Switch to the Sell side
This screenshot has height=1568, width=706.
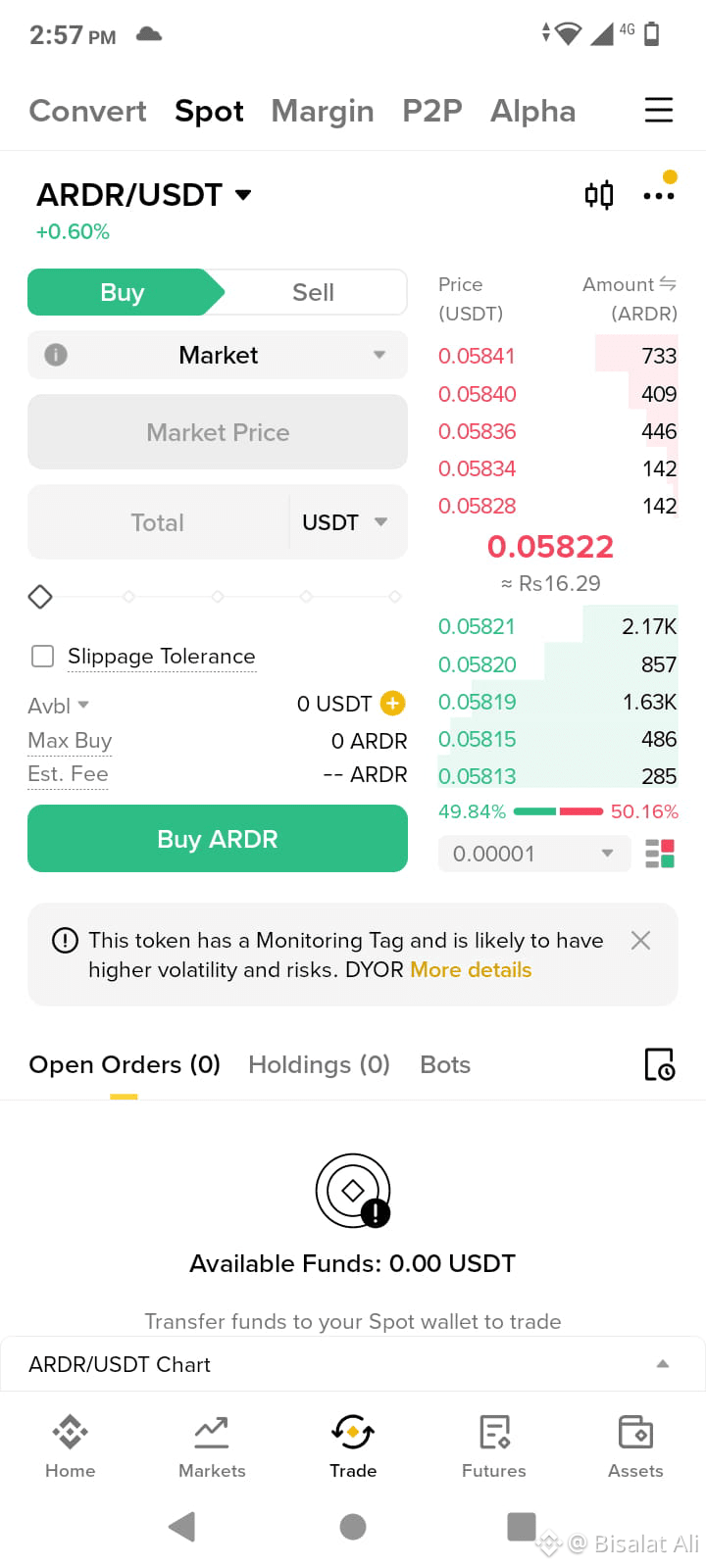click(313, 292)
